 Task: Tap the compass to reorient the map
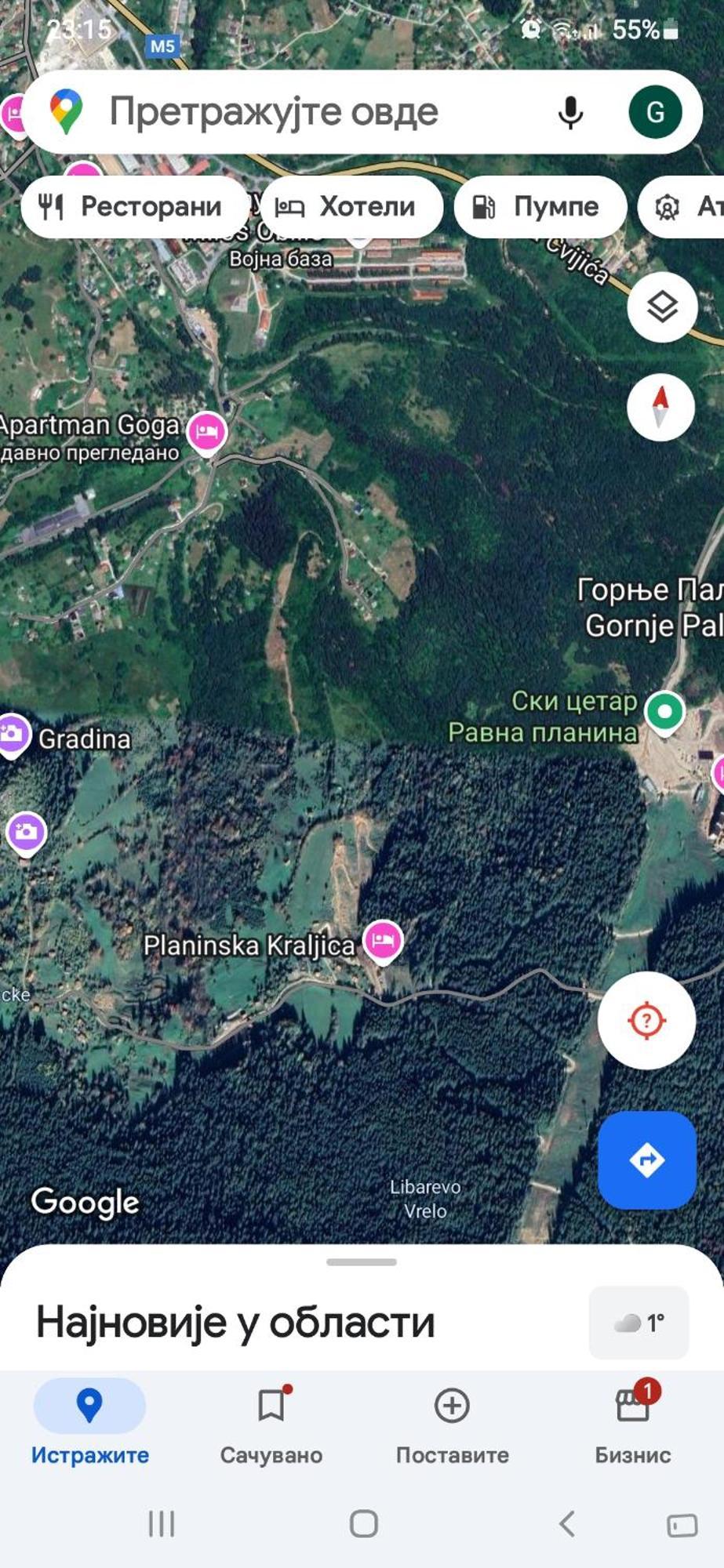click(660, 407)
